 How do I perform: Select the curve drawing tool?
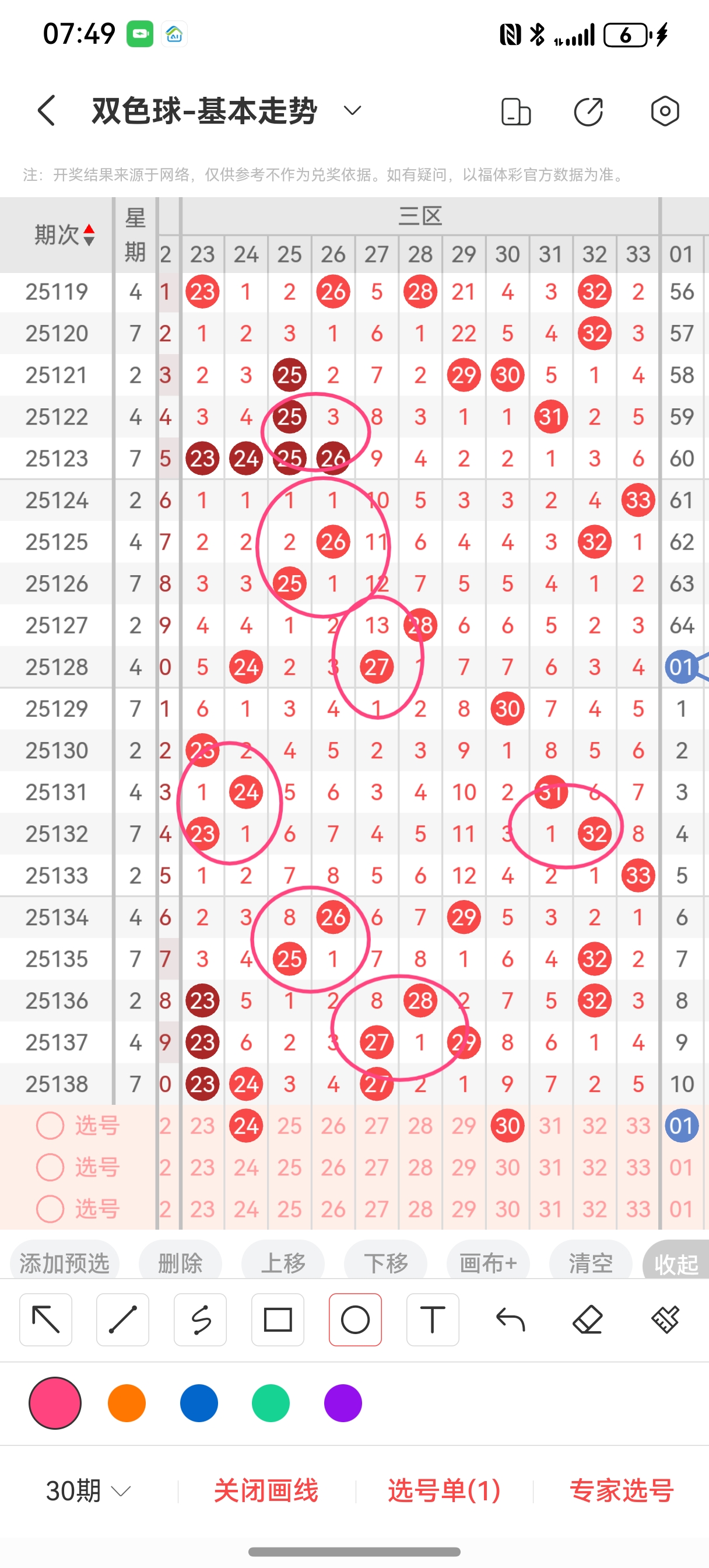click(x=200, y=1319)
